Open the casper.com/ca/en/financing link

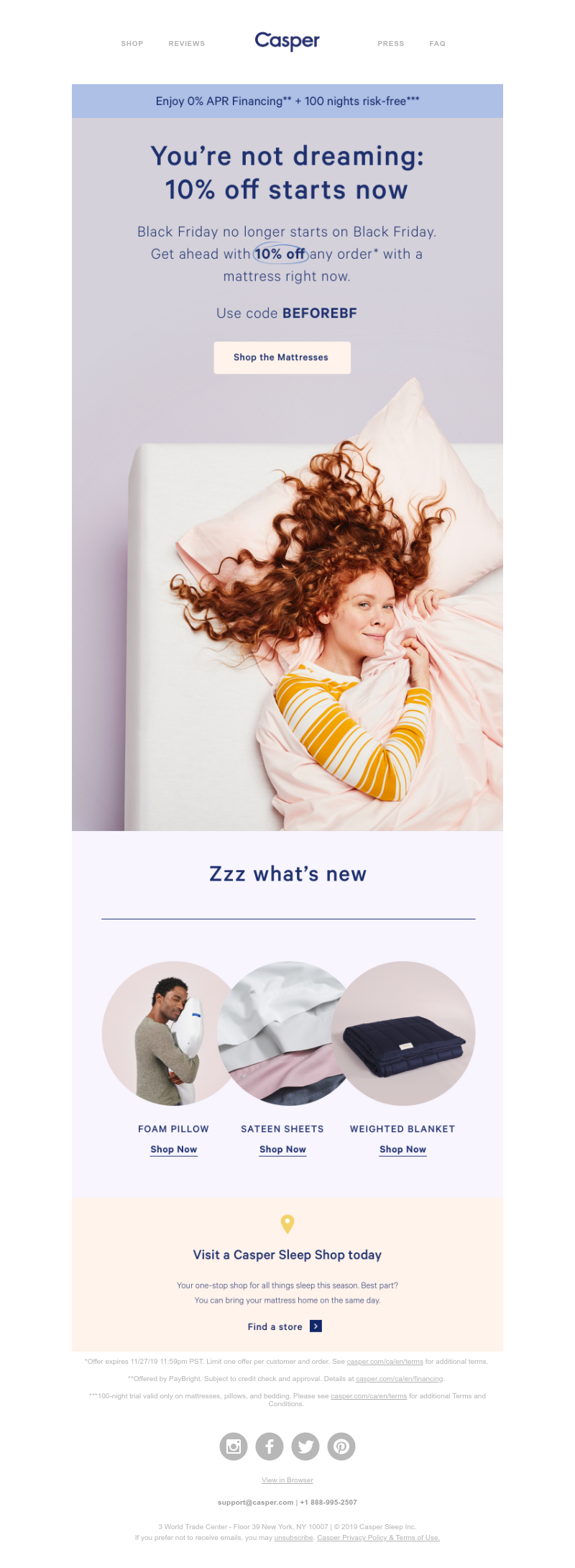pos(399,1378)
